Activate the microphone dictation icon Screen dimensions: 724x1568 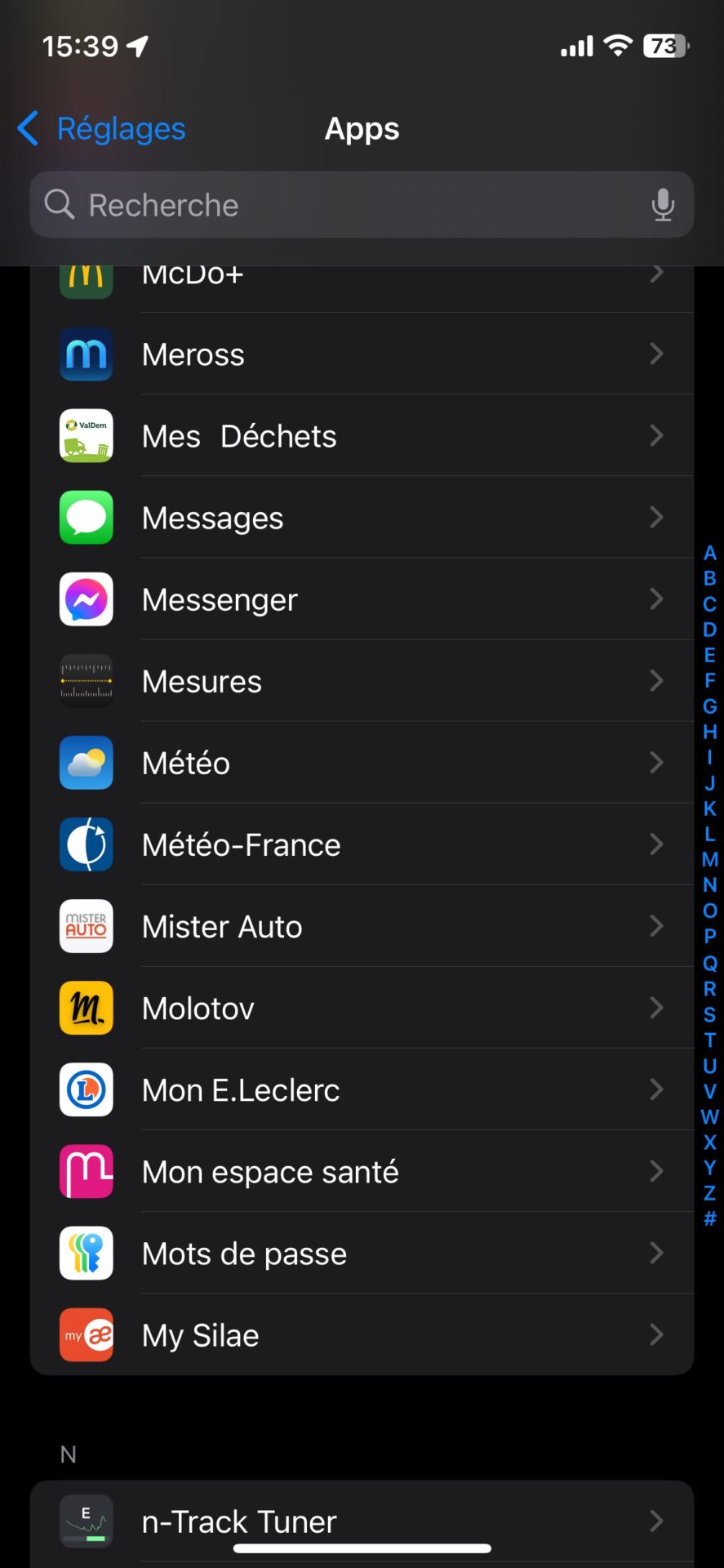(663, 205)
